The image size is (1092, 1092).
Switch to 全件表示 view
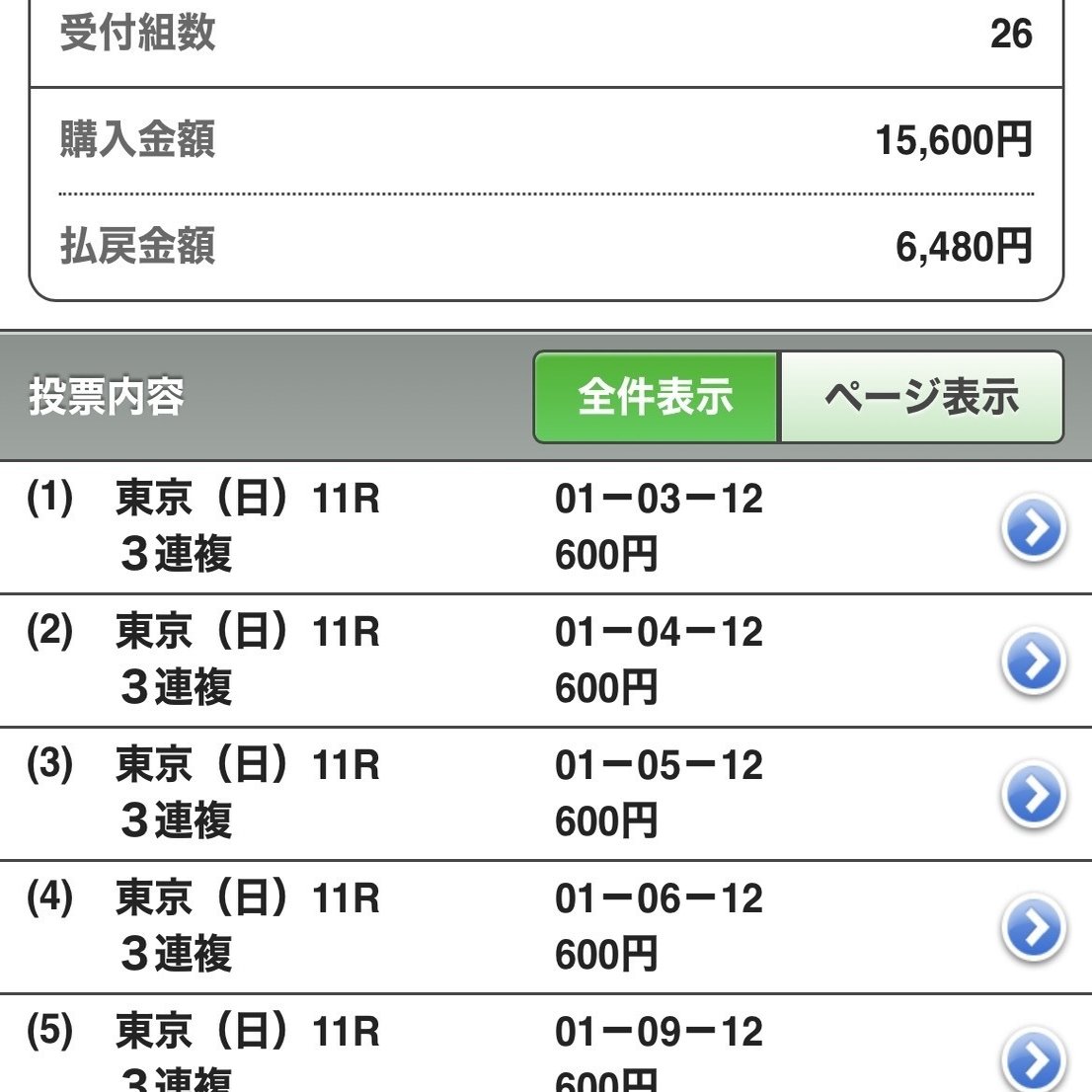point(657,397)
